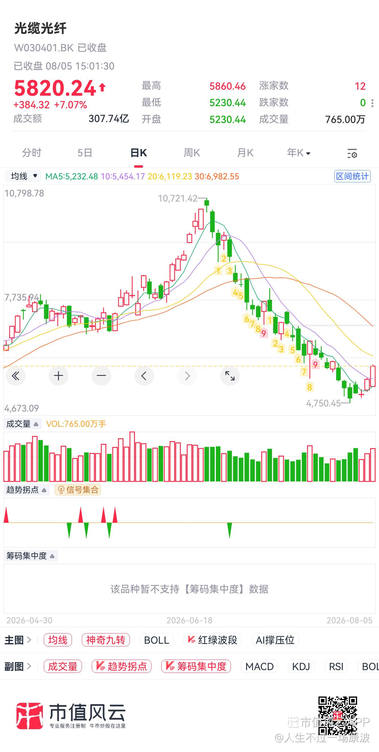Switch sub-chart to MACD
Screen dimensions: 379x752
(x=260, y=666)
